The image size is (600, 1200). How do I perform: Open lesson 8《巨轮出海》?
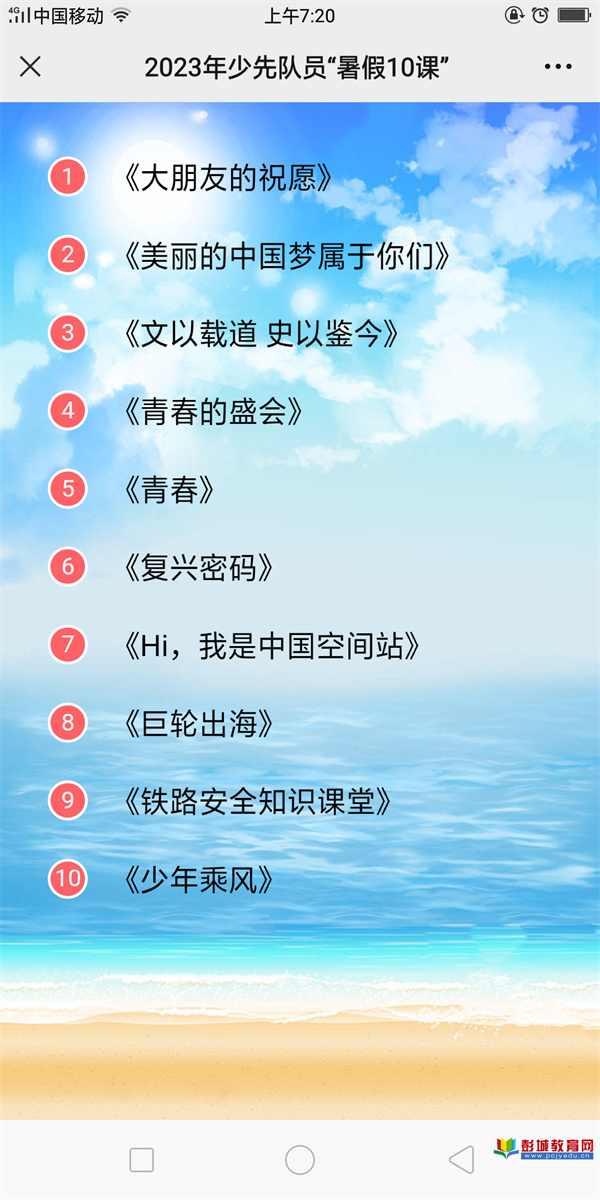(x=198, y=723)
